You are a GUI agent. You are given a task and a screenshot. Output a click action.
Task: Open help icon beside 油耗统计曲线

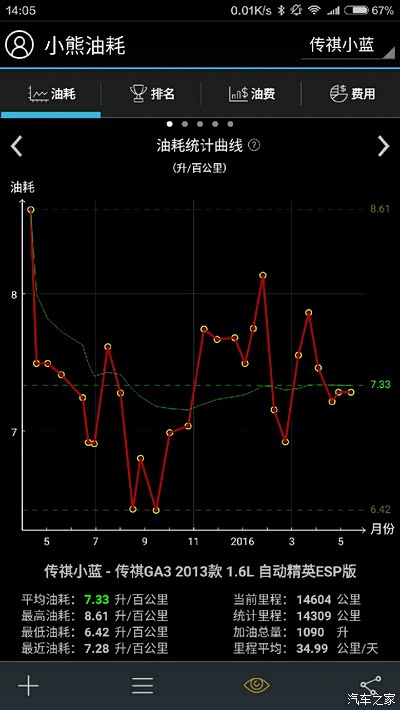coord(255,145)
